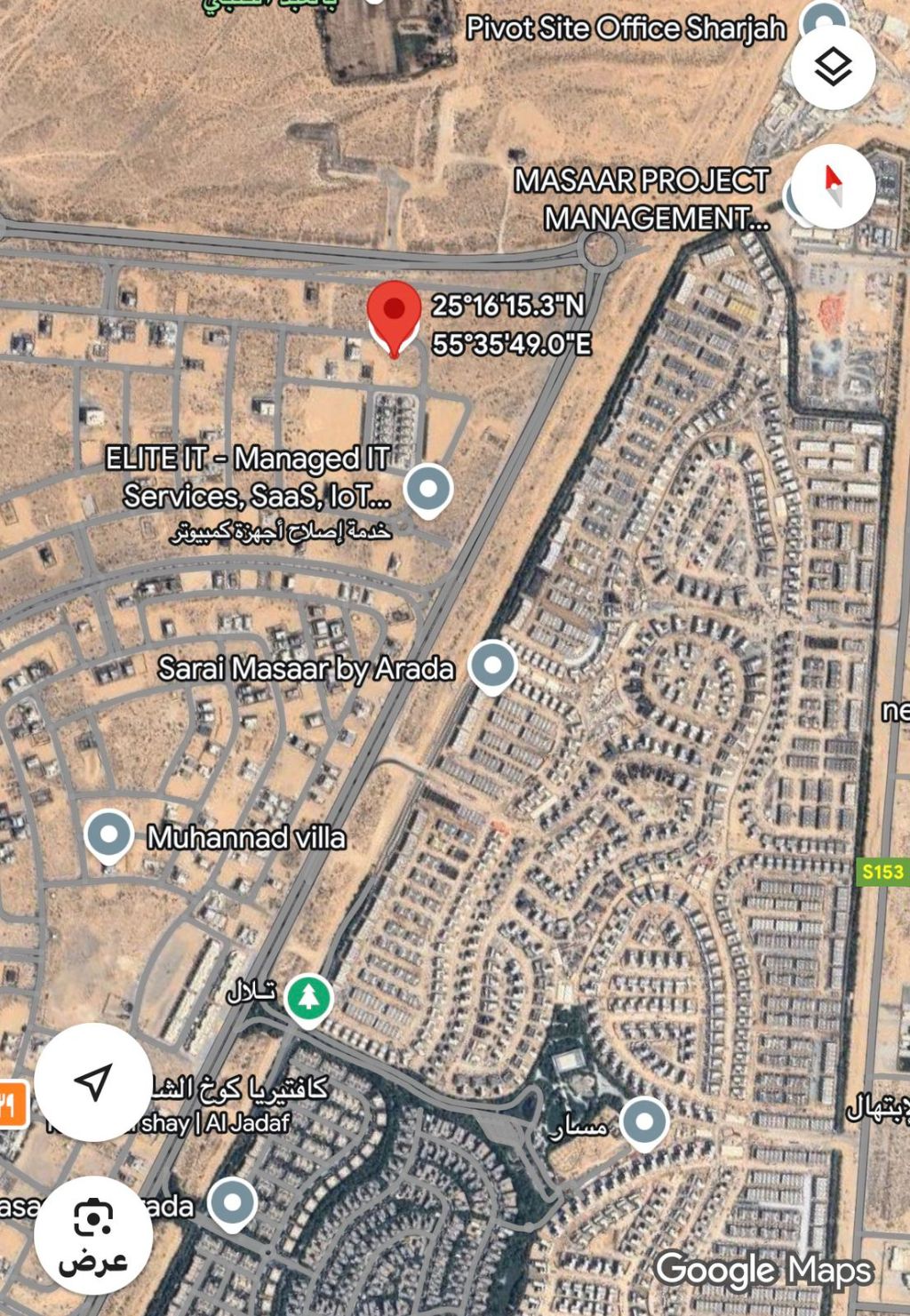Select the Sarai Masaar by Arada marker

(492, 666)
